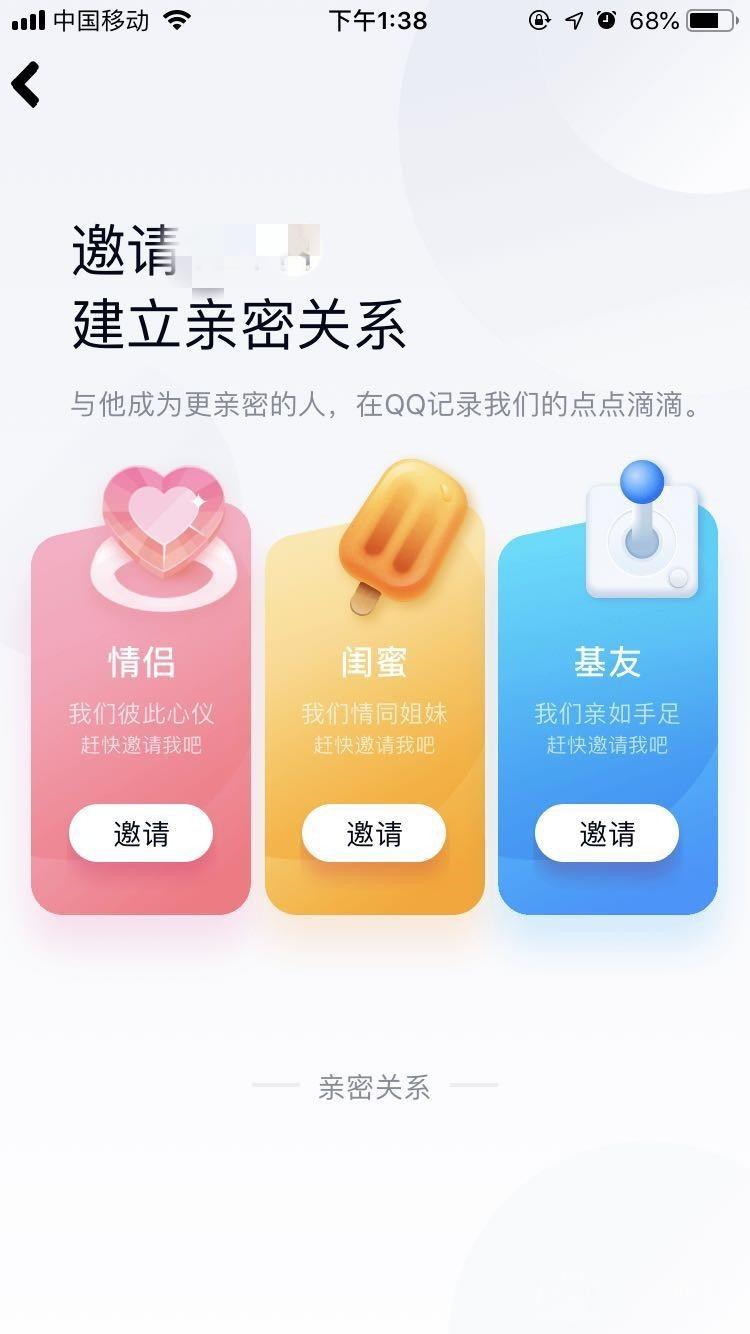The image size is (750, 1334).
Task: Tap the 邀请 button on the 闺蜜 card
Action: (373, 833)
